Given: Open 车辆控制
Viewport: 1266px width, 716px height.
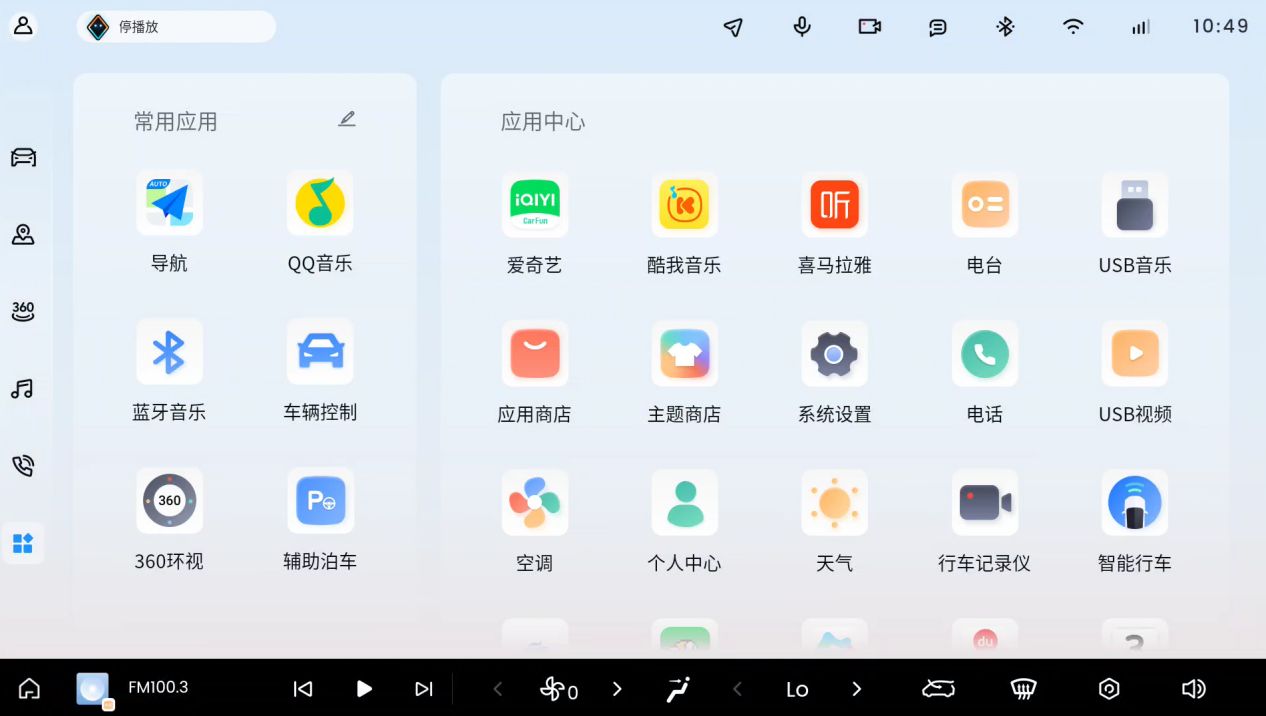Looking at the screenshot, I should [320, 352].
